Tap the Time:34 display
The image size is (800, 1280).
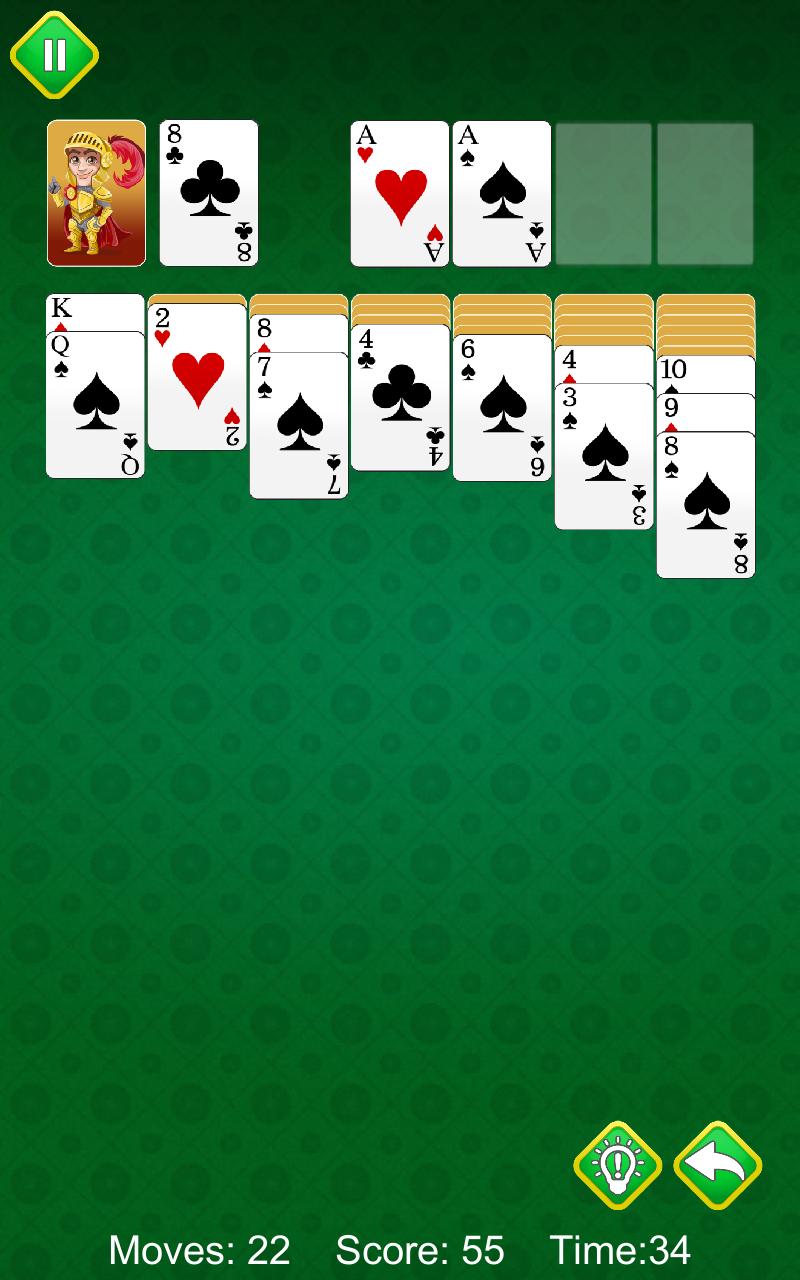[622, 1250]
